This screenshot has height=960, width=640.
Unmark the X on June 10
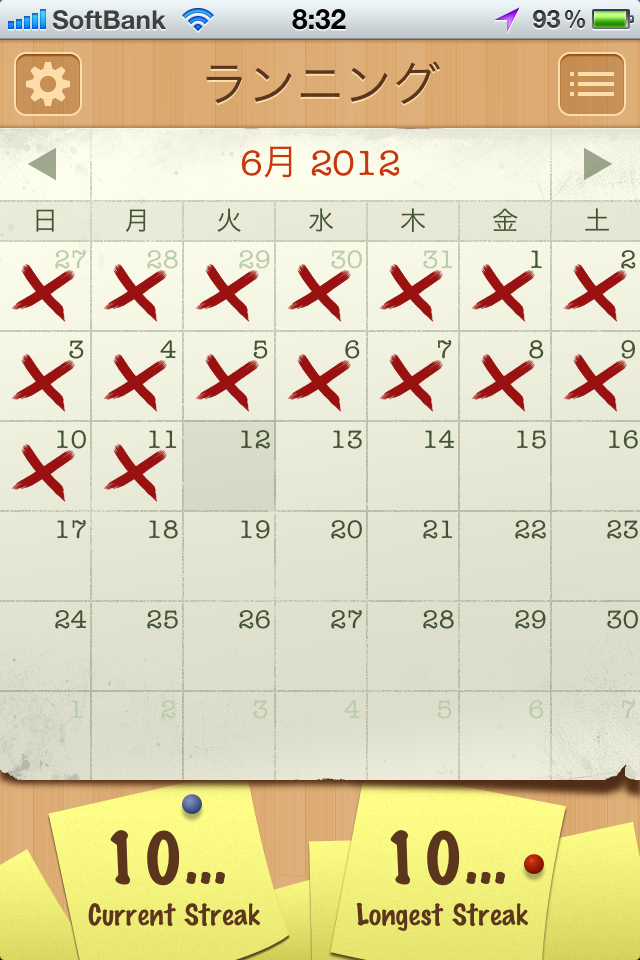pyautogui.click(x=45, y=466)
